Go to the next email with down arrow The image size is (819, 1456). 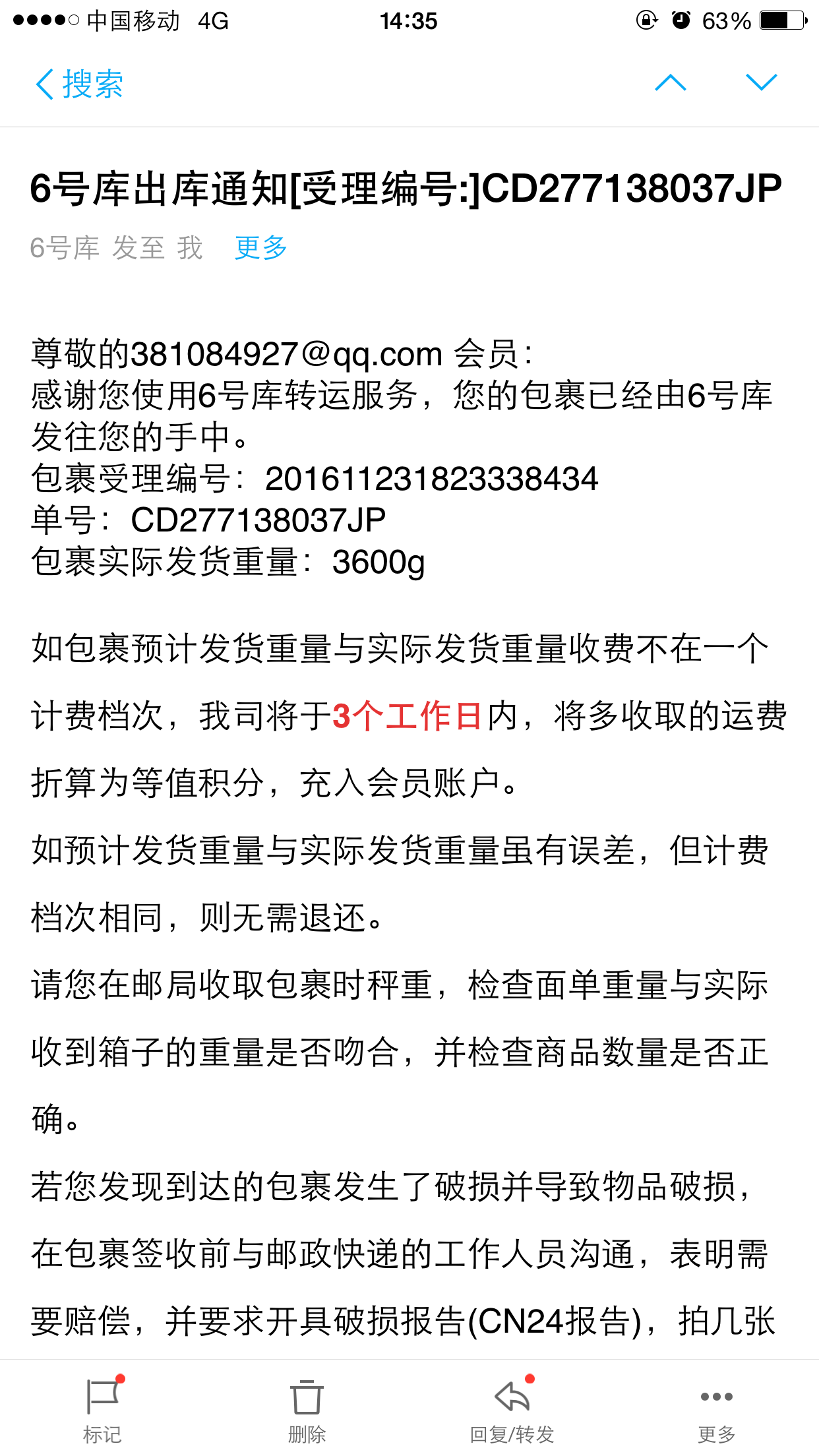pos(762,82)
